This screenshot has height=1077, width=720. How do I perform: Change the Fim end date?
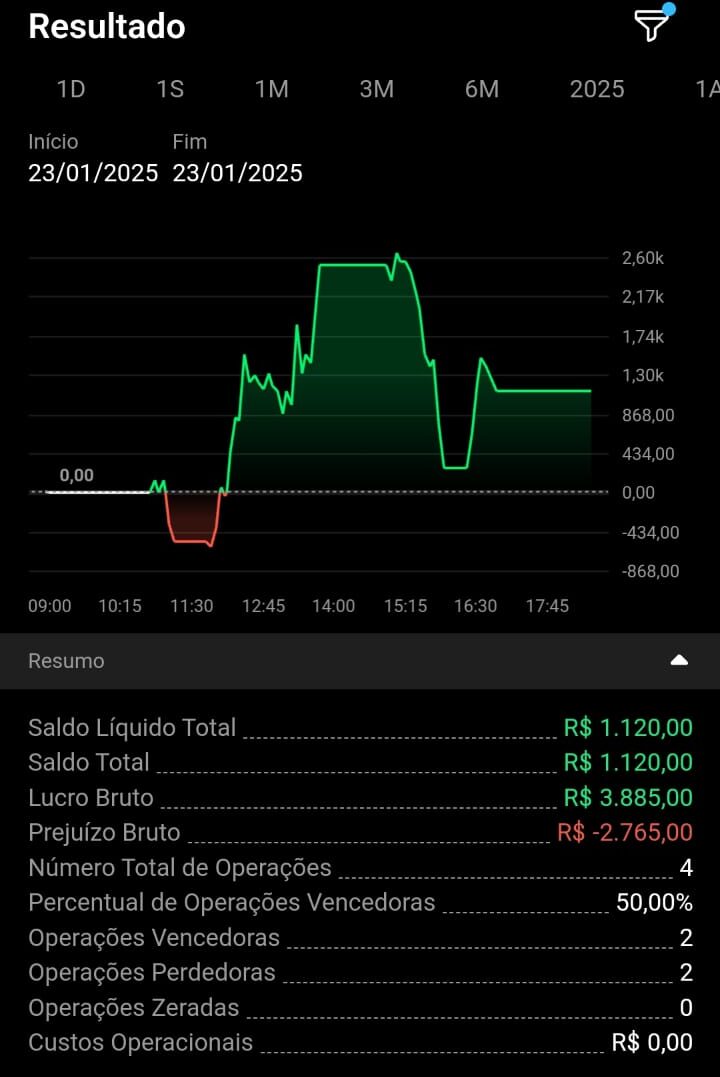pos(237,173)
